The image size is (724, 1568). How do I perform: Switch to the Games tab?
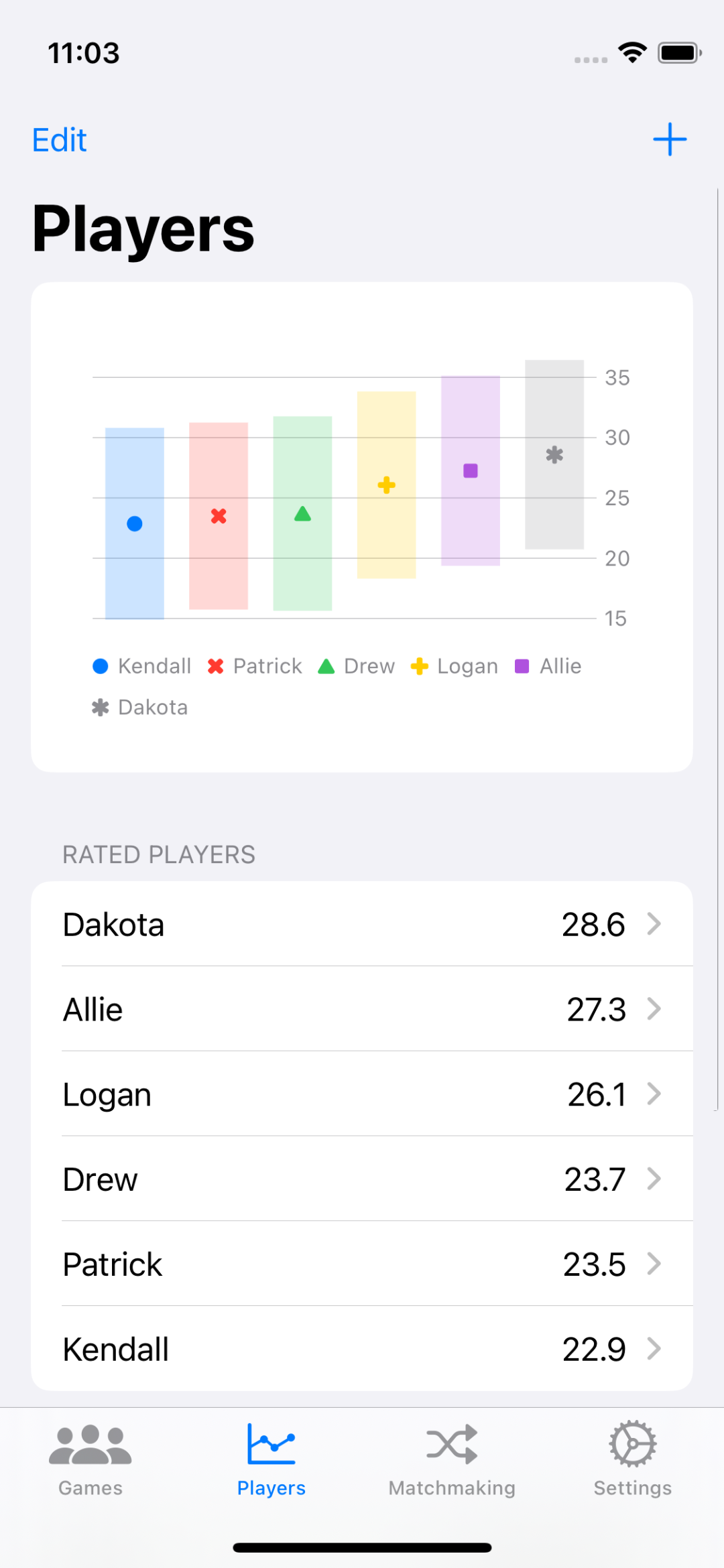90,1461
